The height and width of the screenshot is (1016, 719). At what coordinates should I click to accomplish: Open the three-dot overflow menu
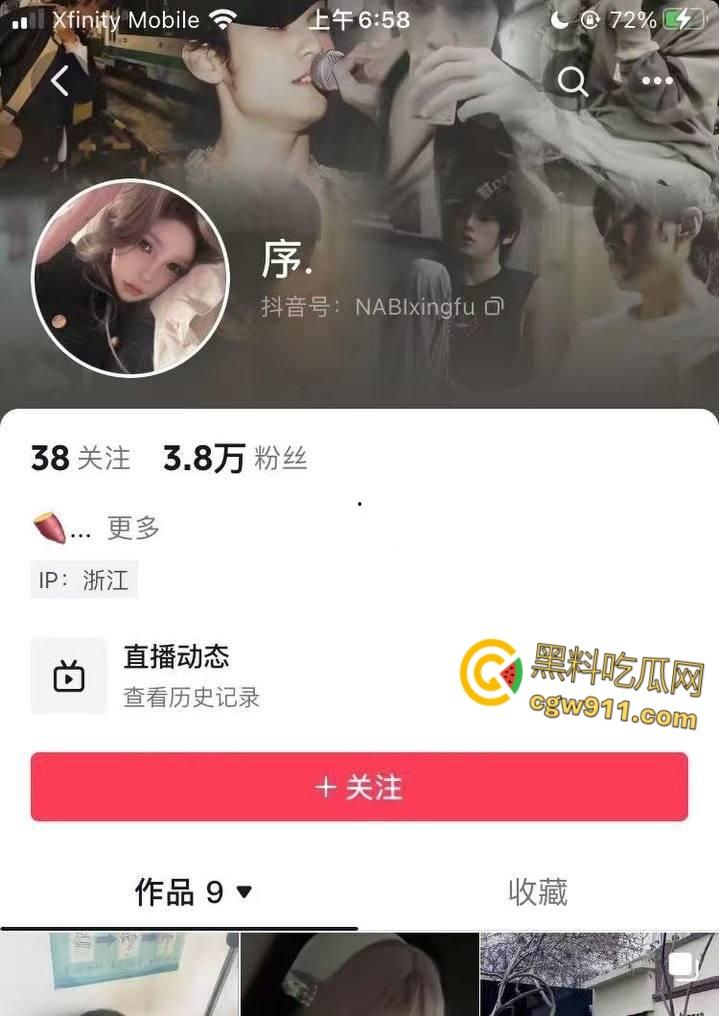(657, 81)
